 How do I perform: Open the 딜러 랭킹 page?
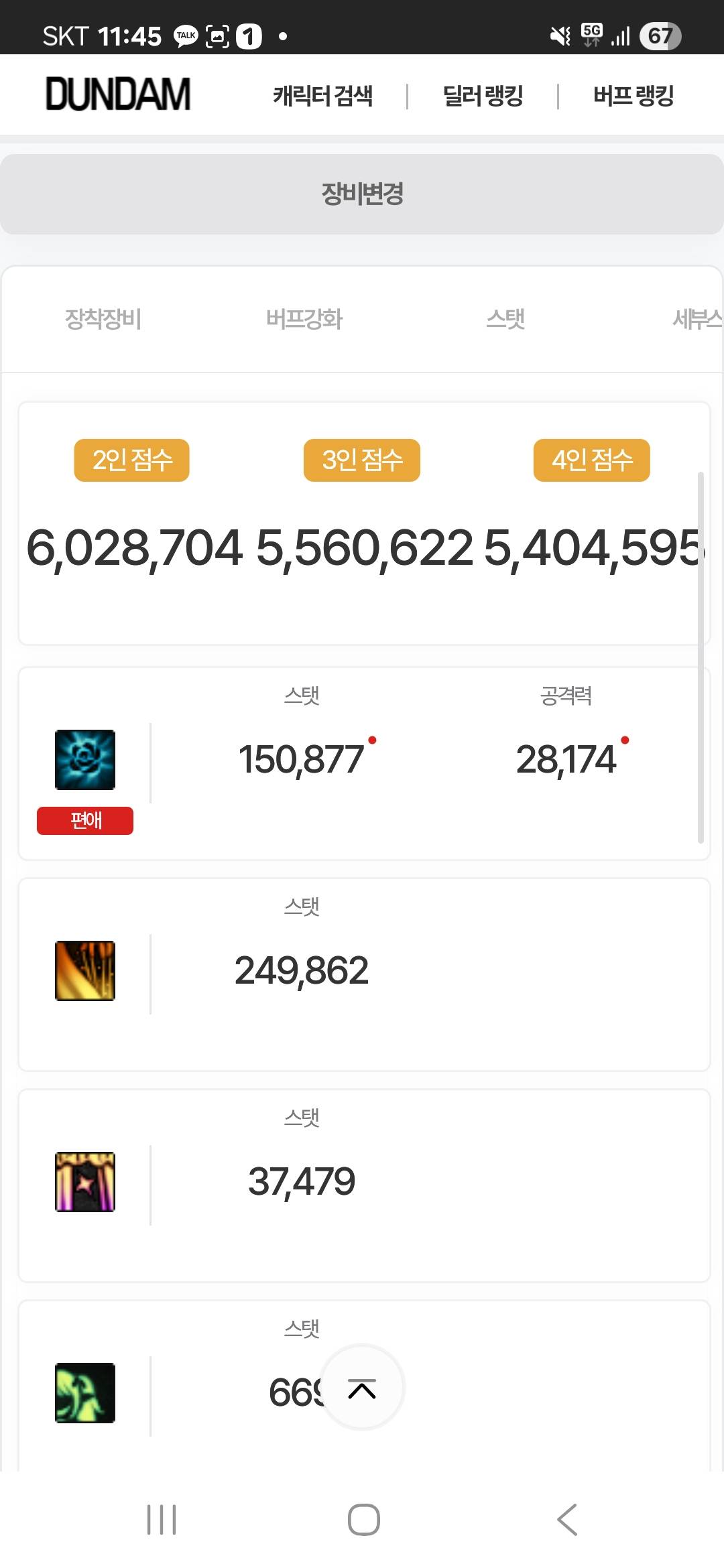point(483,96)
